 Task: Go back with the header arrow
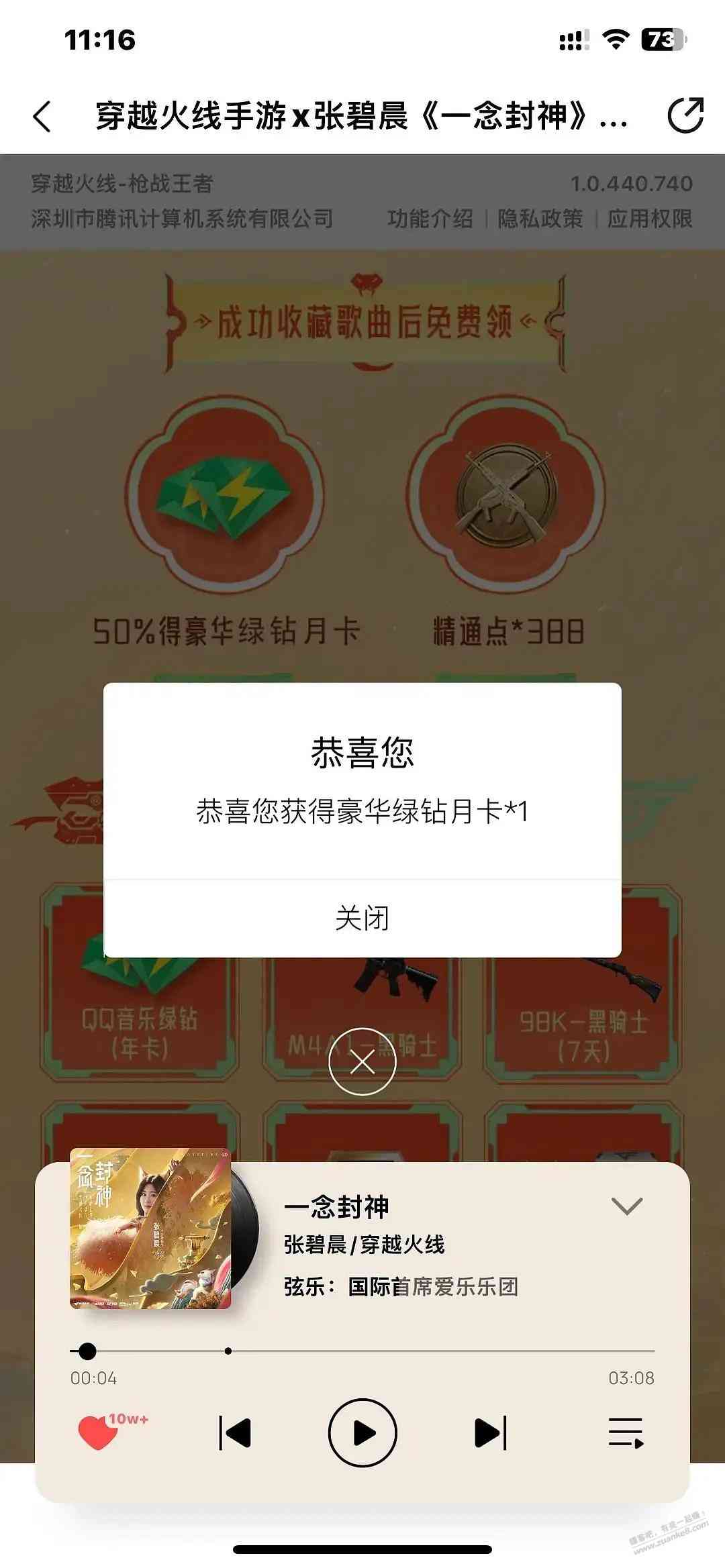tap(42, 116)
